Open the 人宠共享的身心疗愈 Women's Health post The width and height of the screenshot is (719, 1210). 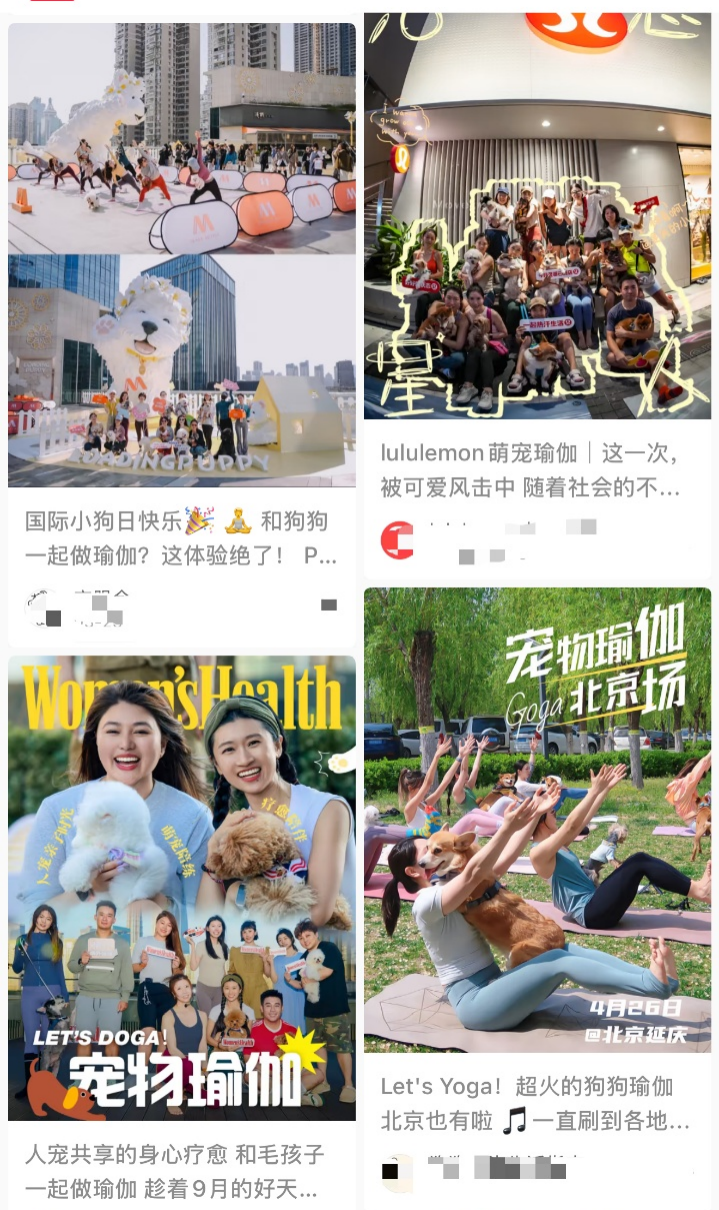(x=182, y=888)
